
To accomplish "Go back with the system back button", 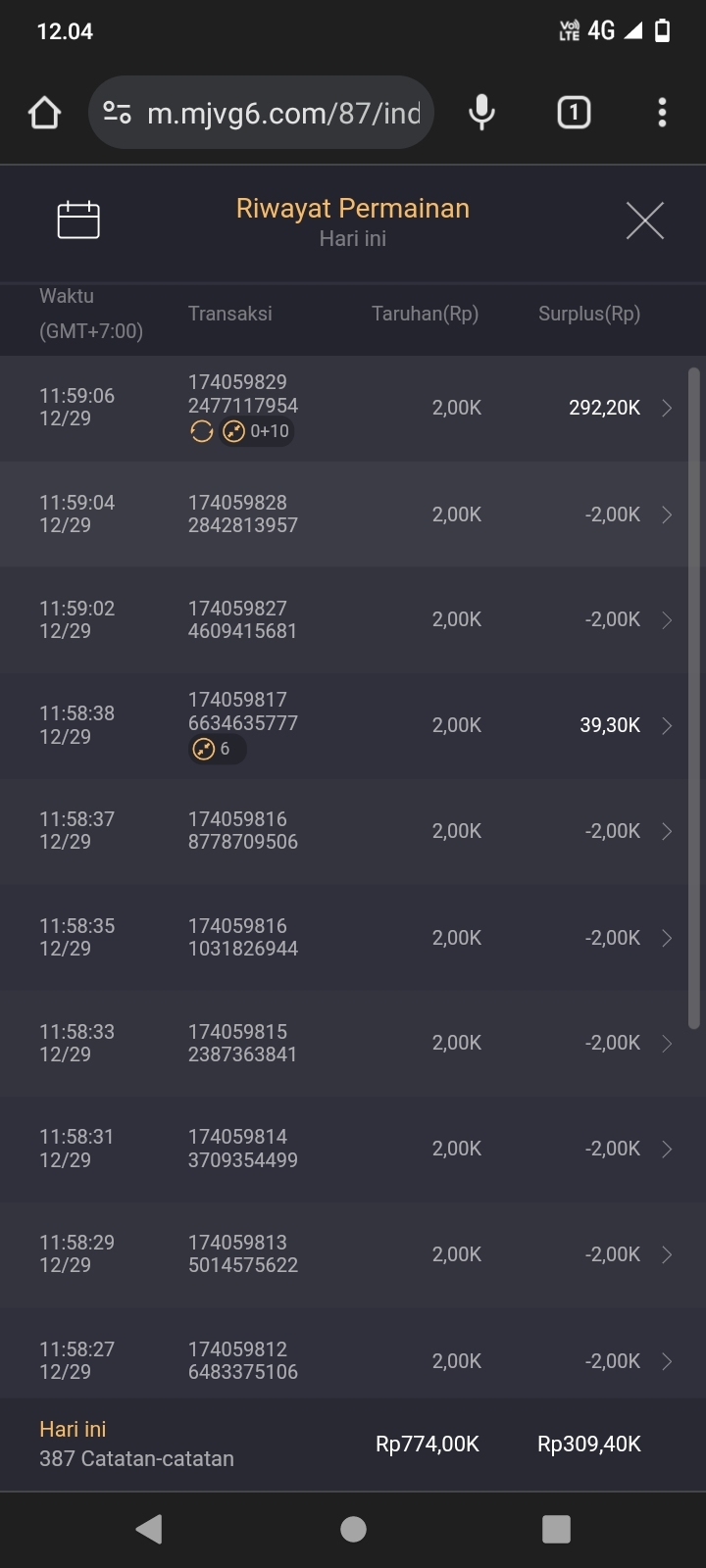I will 149,1529.
